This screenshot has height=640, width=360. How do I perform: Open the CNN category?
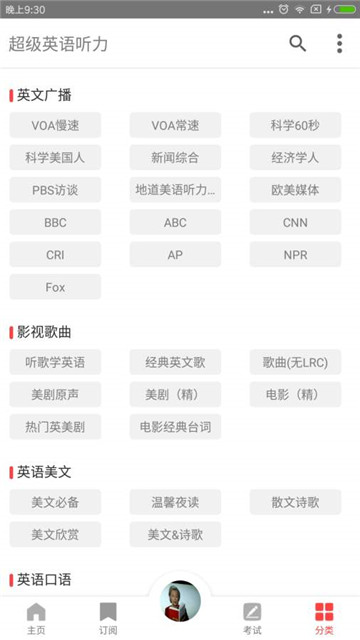tap(295, 222)
